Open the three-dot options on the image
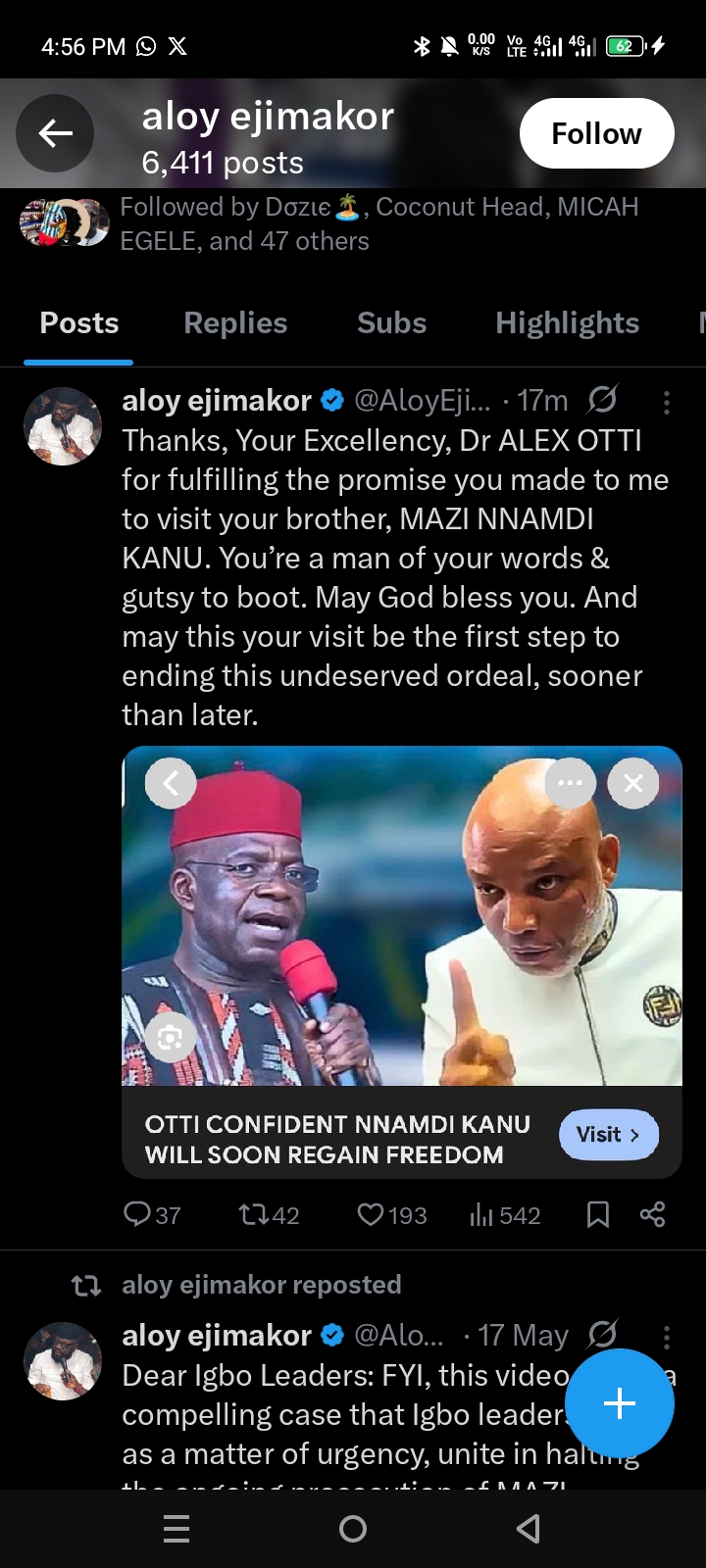This screenshot has width=706, height=1568. 570,783
